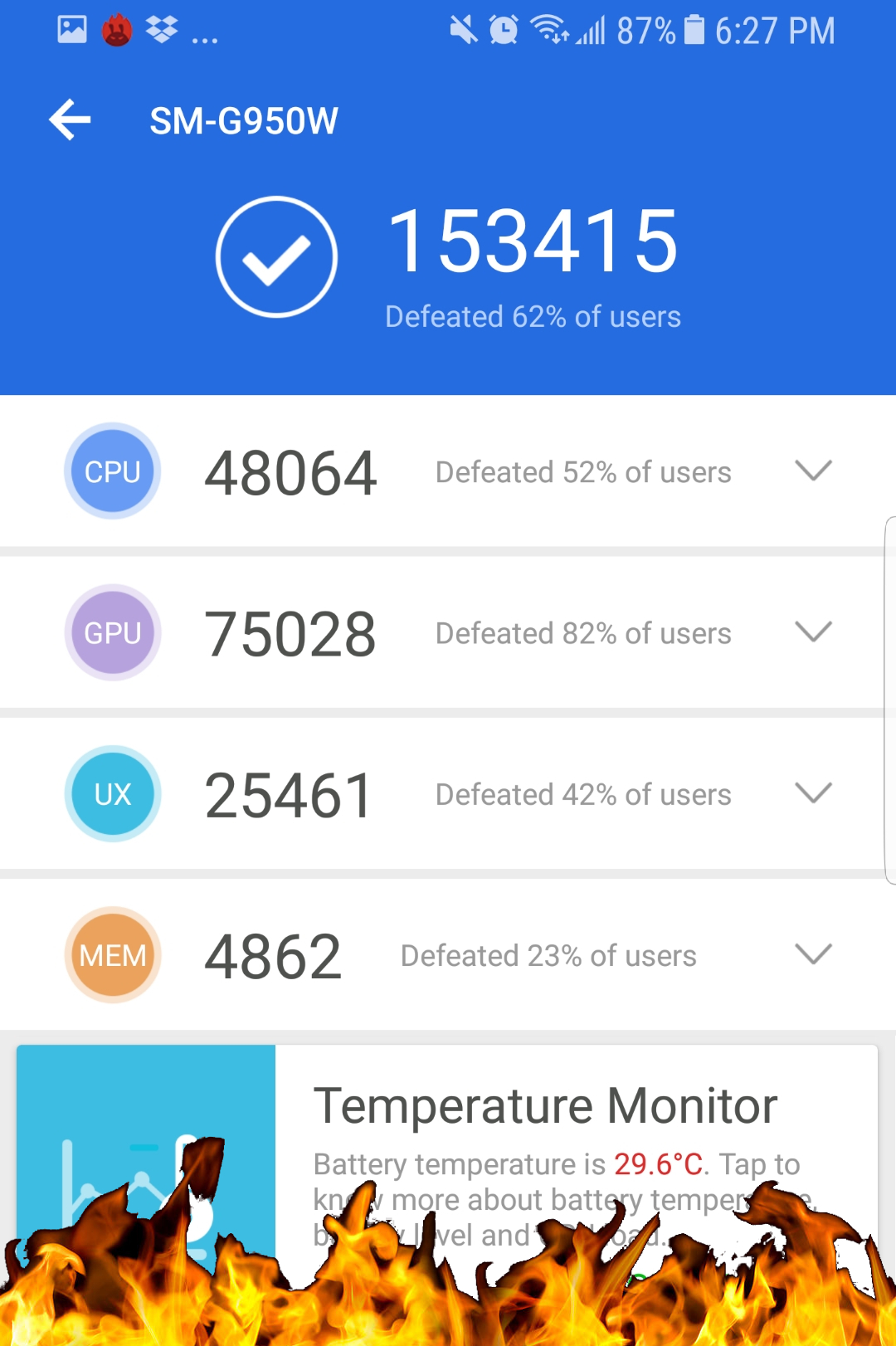Expand the MEM score breakdown

pos(812,953)
